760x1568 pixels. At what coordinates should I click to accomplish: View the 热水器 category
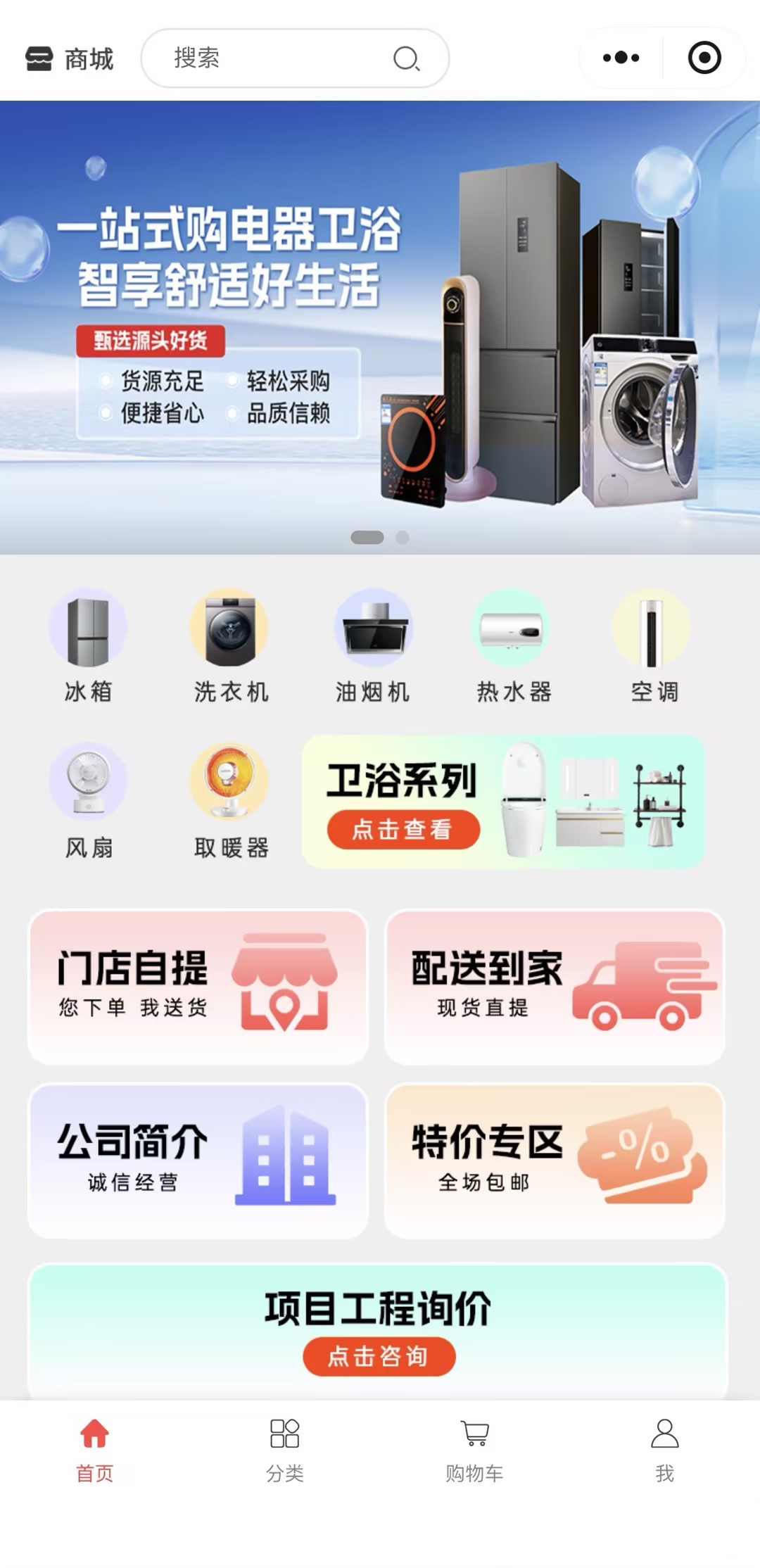pyautogui.click(x=514, y=645)
